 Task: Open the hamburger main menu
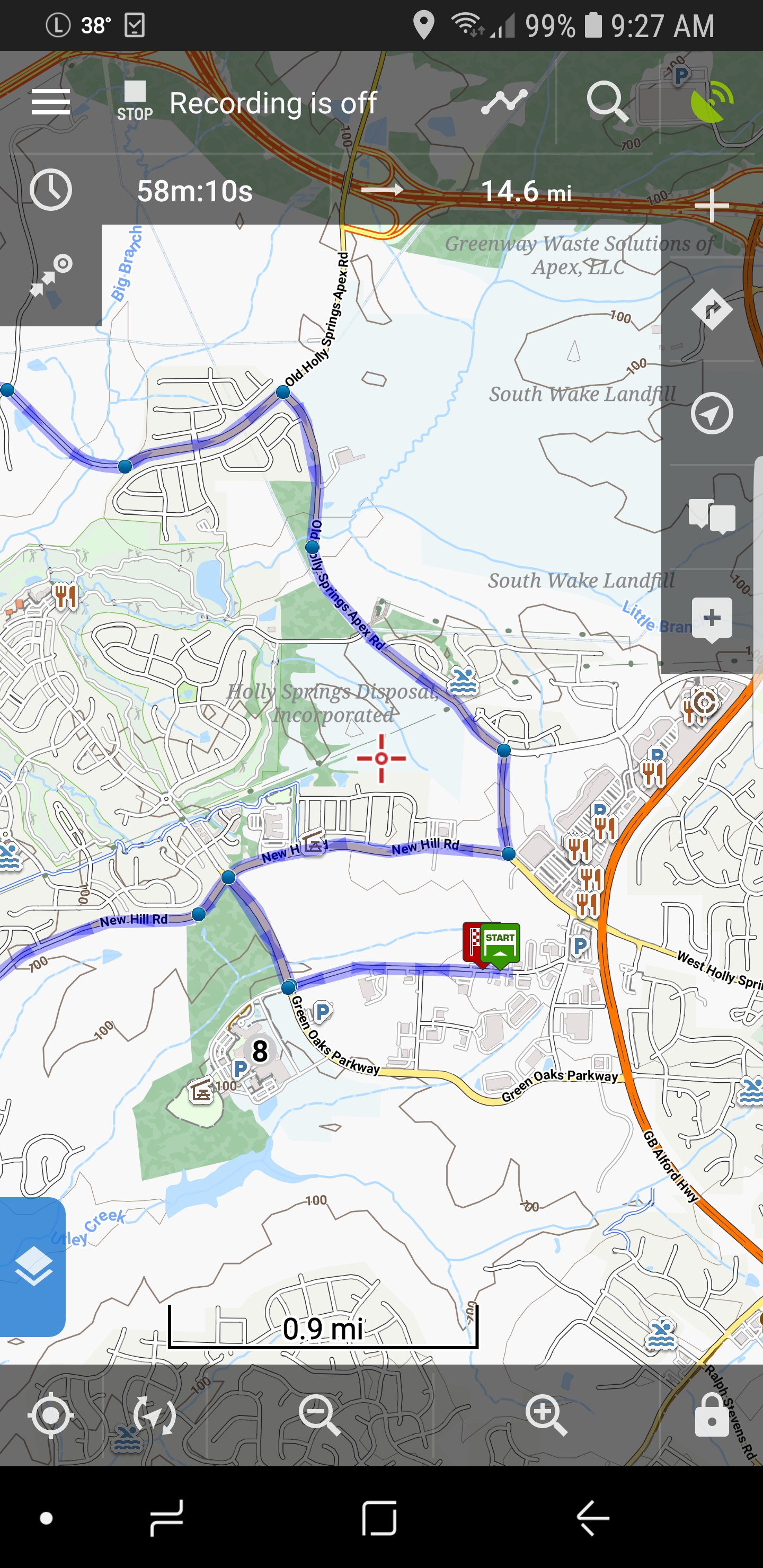tap(50, 102)
